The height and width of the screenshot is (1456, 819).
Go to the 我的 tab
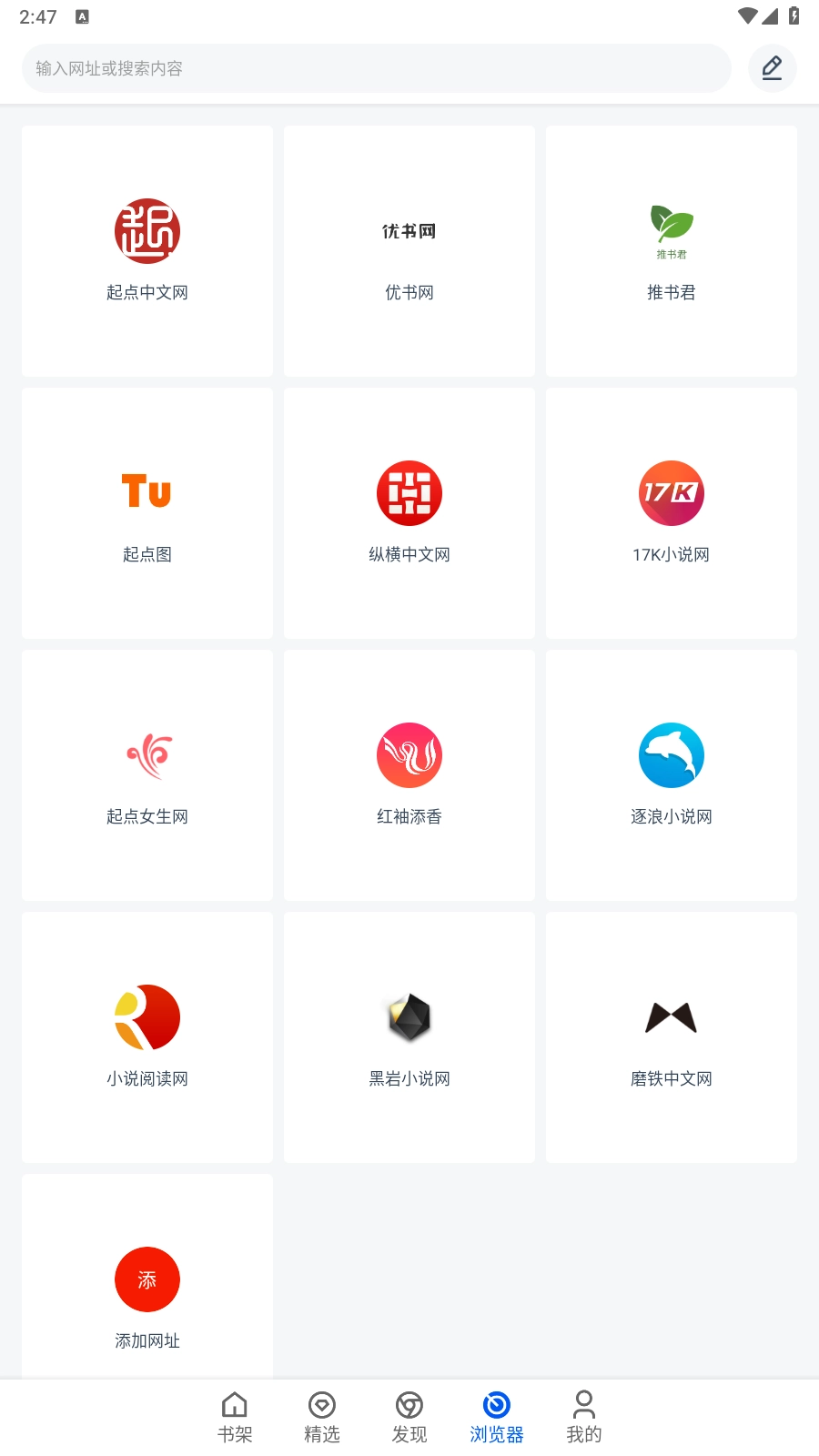pos(584,1418)
